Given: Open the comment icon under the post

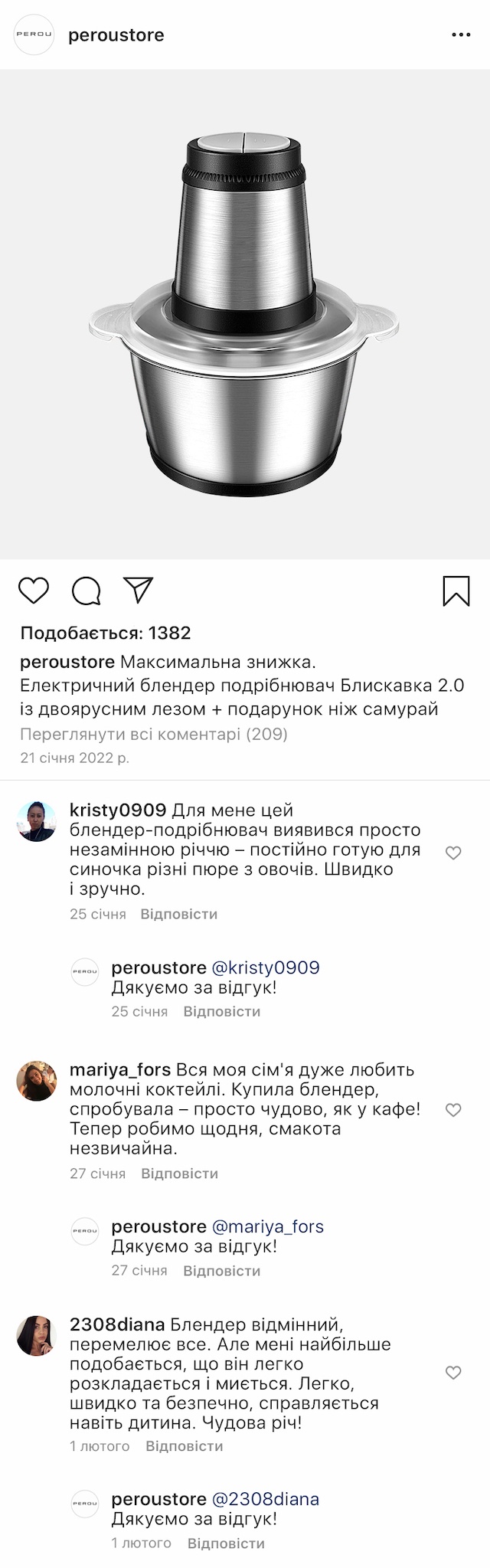Looking at the screenshot, I should [x=87, y=591].
